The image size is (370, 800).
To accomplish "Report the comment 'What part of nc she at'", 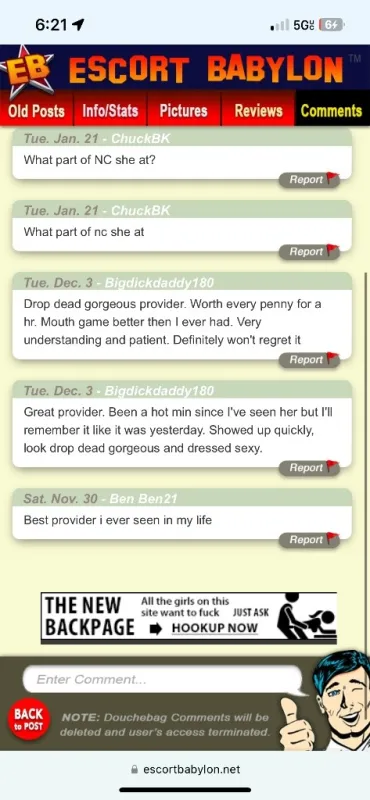I will tap(309, 252).
